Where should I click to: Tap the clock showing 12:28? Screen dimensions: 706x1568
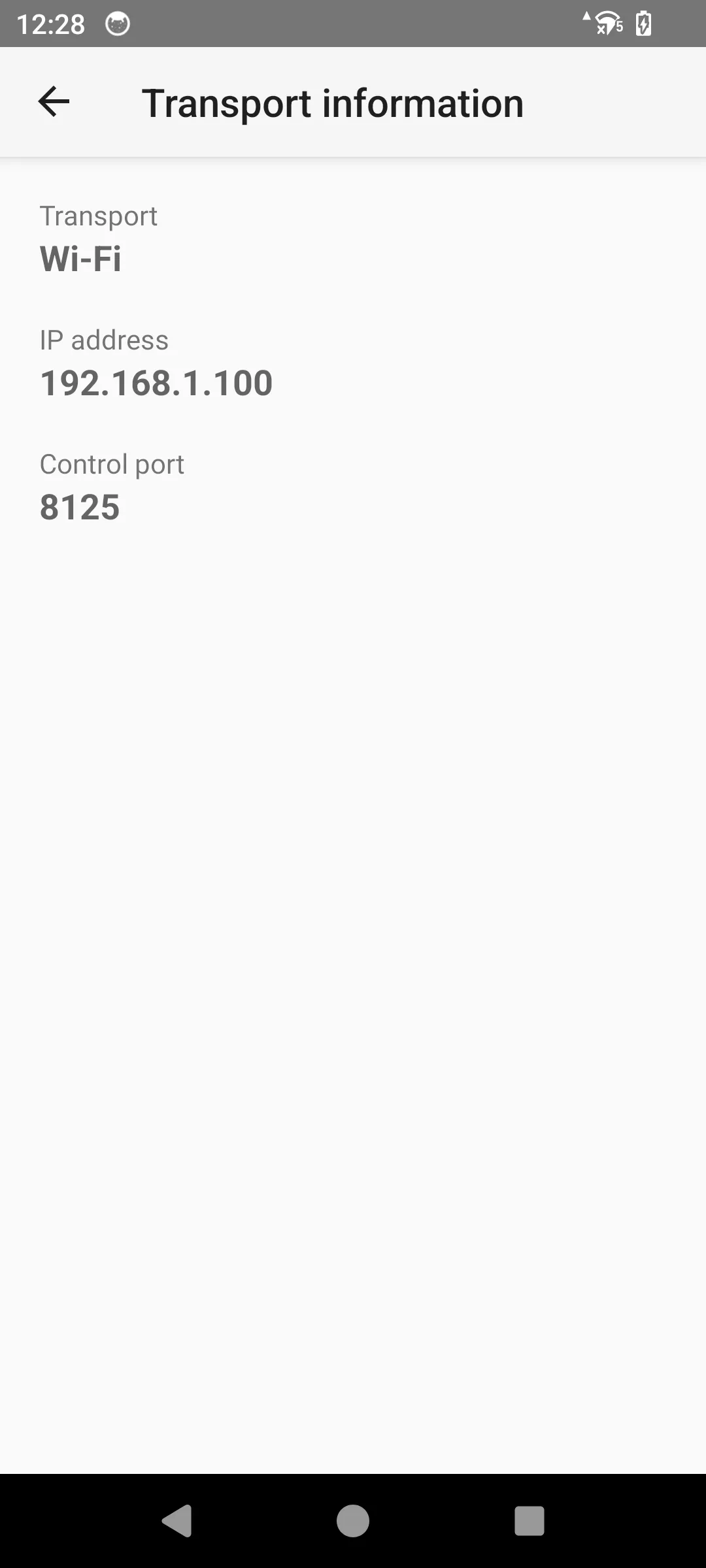pos(50,24)
